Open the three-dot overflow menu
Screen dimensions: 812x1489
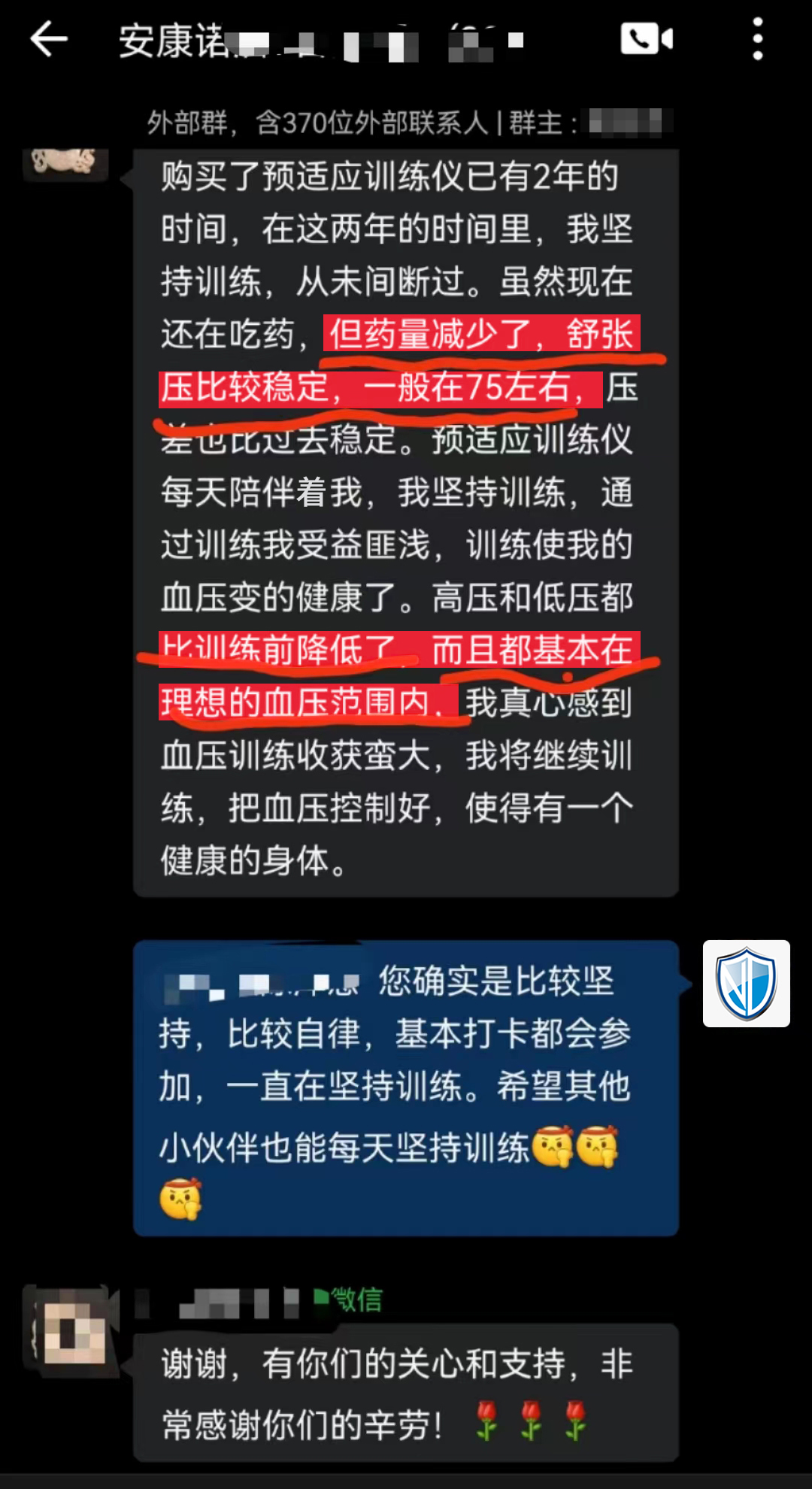pyautogui.click(x=757, y=39)
